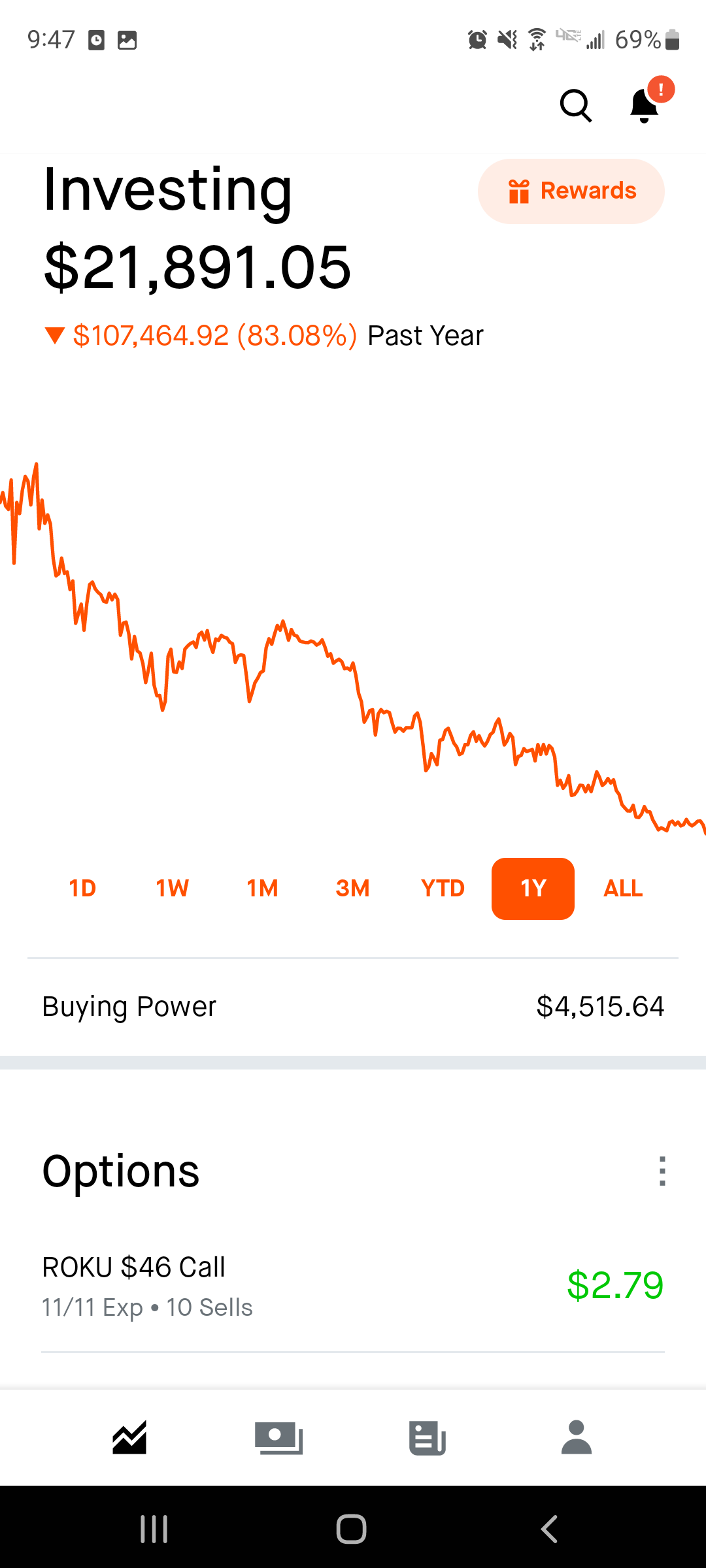Switch chart range to 3M
Viewport: 706px width, 1568px height.
click(x=352, y=889)
